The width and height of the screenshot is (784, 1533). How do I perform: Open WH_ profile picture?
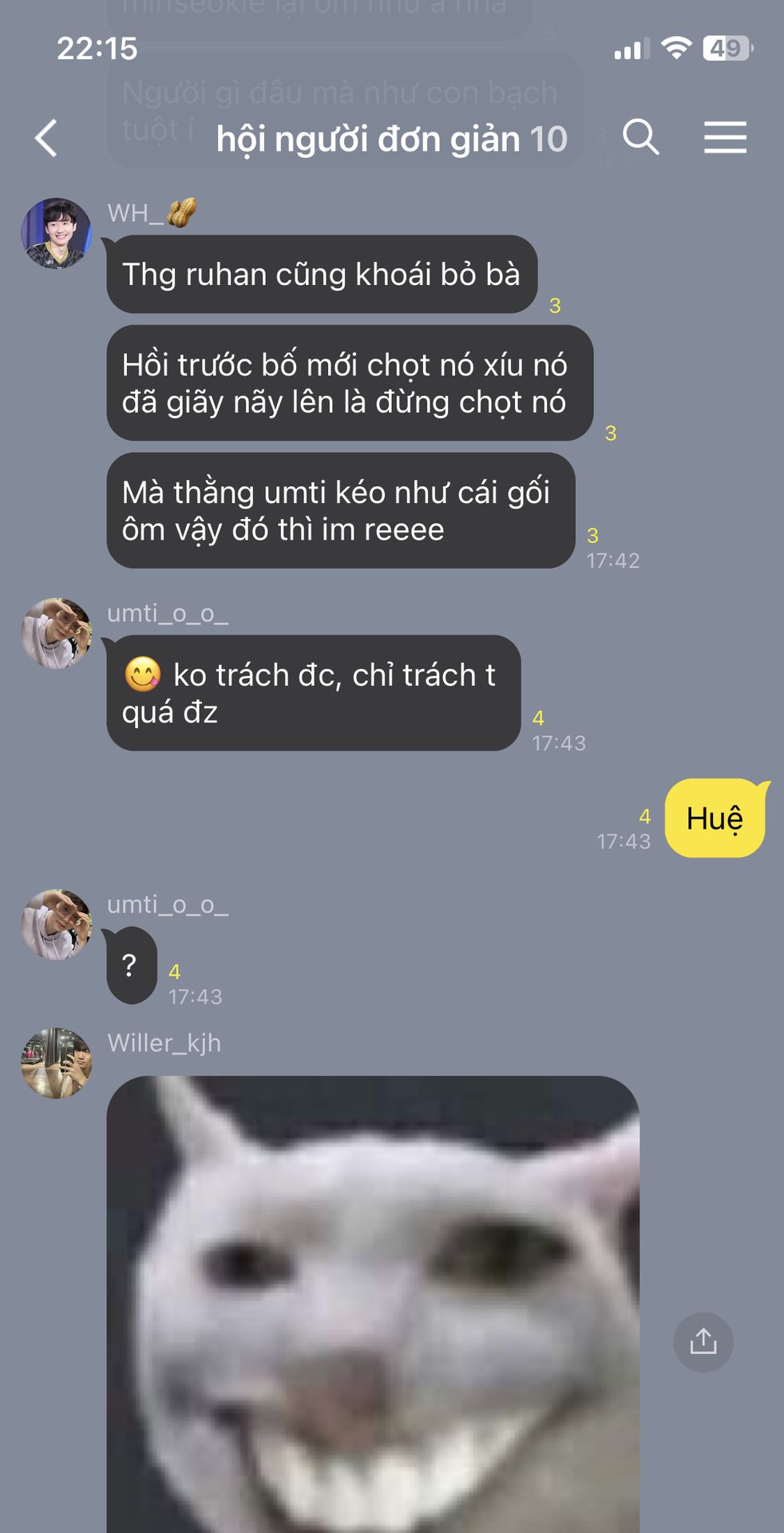coord(56,233)
